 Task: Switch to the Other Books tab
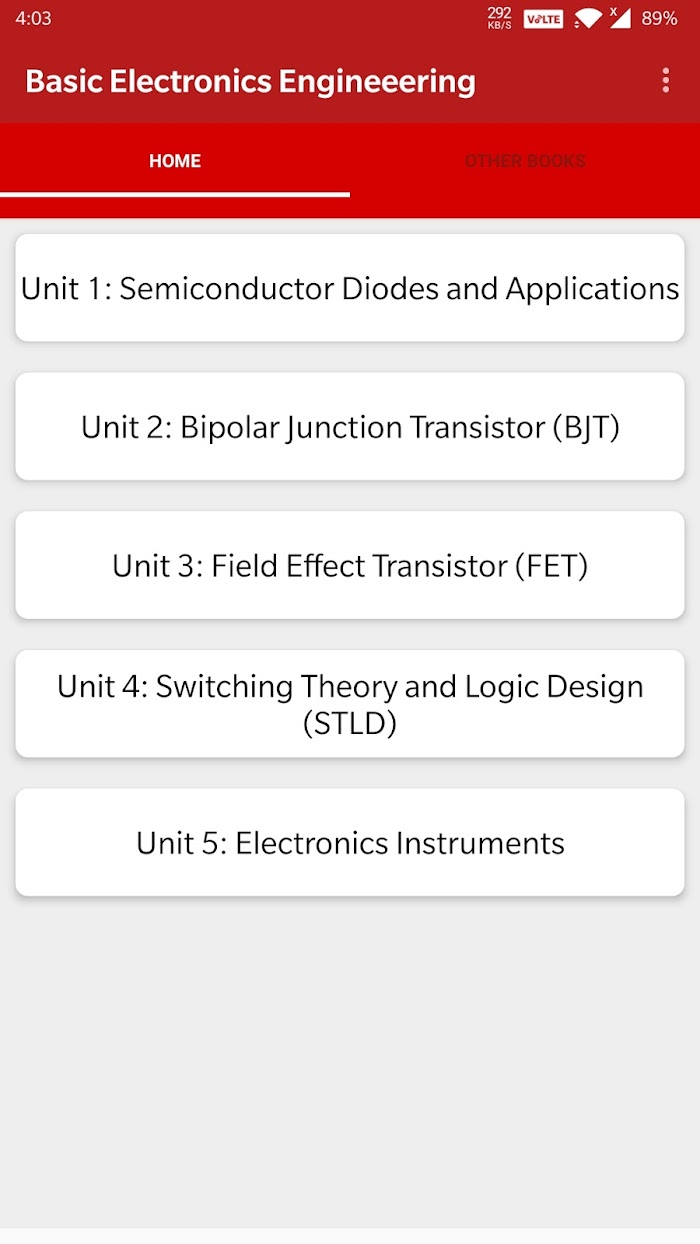(525, 161)
